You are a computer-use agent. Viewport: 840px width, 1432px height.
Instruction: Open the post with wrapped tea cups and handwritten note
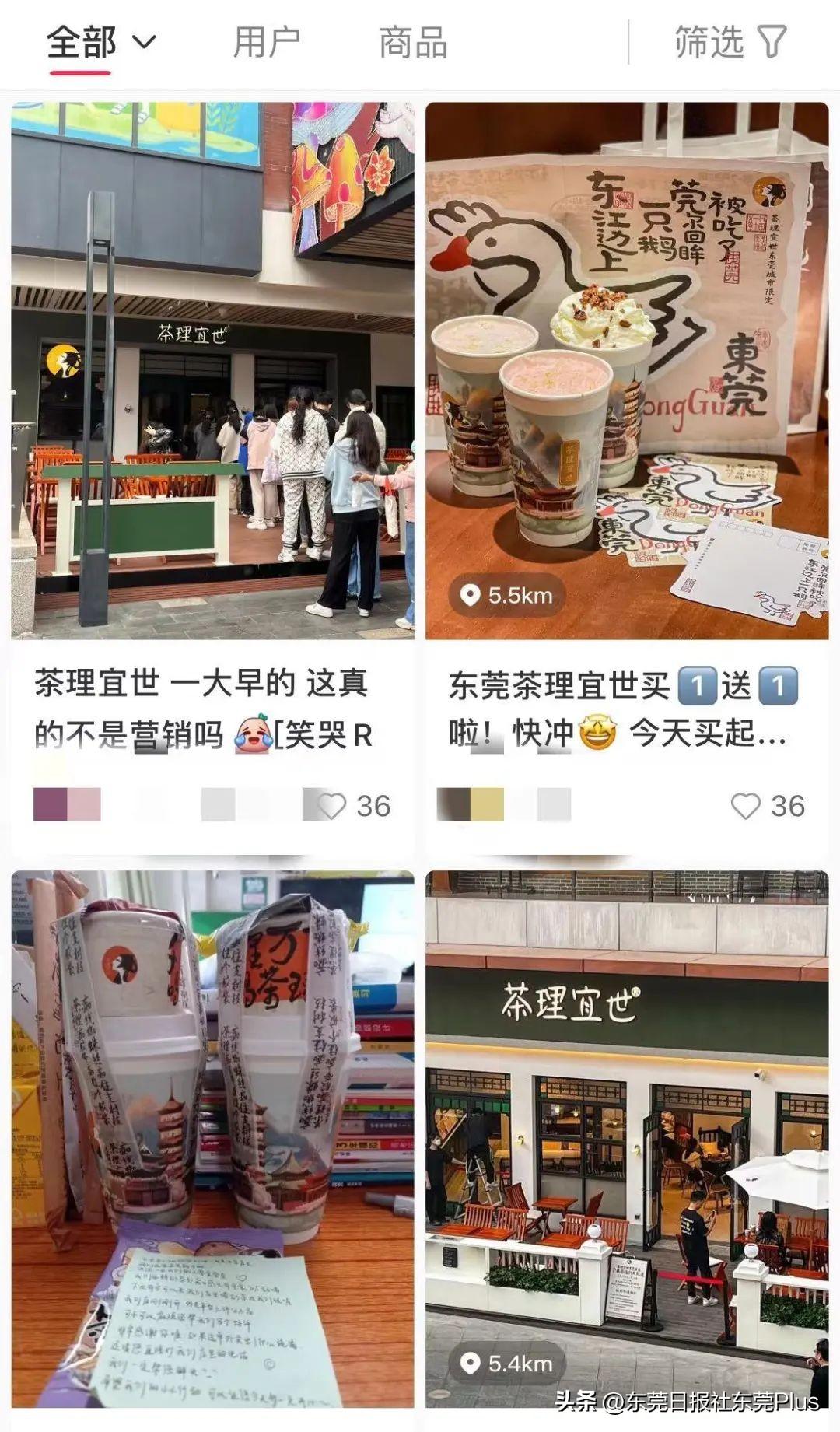(x=212, y=1139)
